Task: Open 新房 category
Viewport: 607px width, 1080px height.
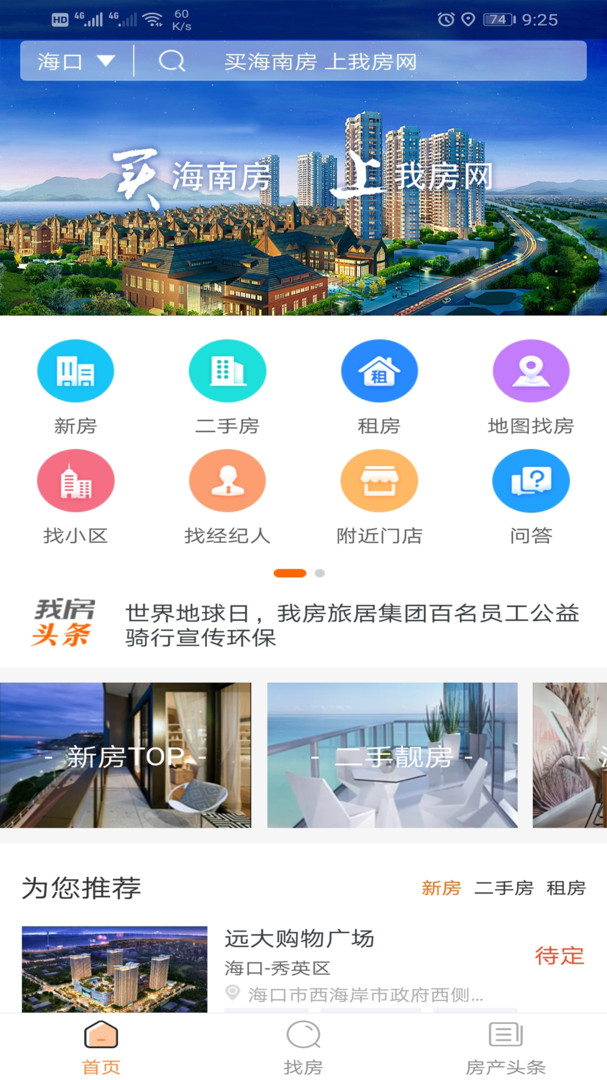Action: click(x=75, y=386)
